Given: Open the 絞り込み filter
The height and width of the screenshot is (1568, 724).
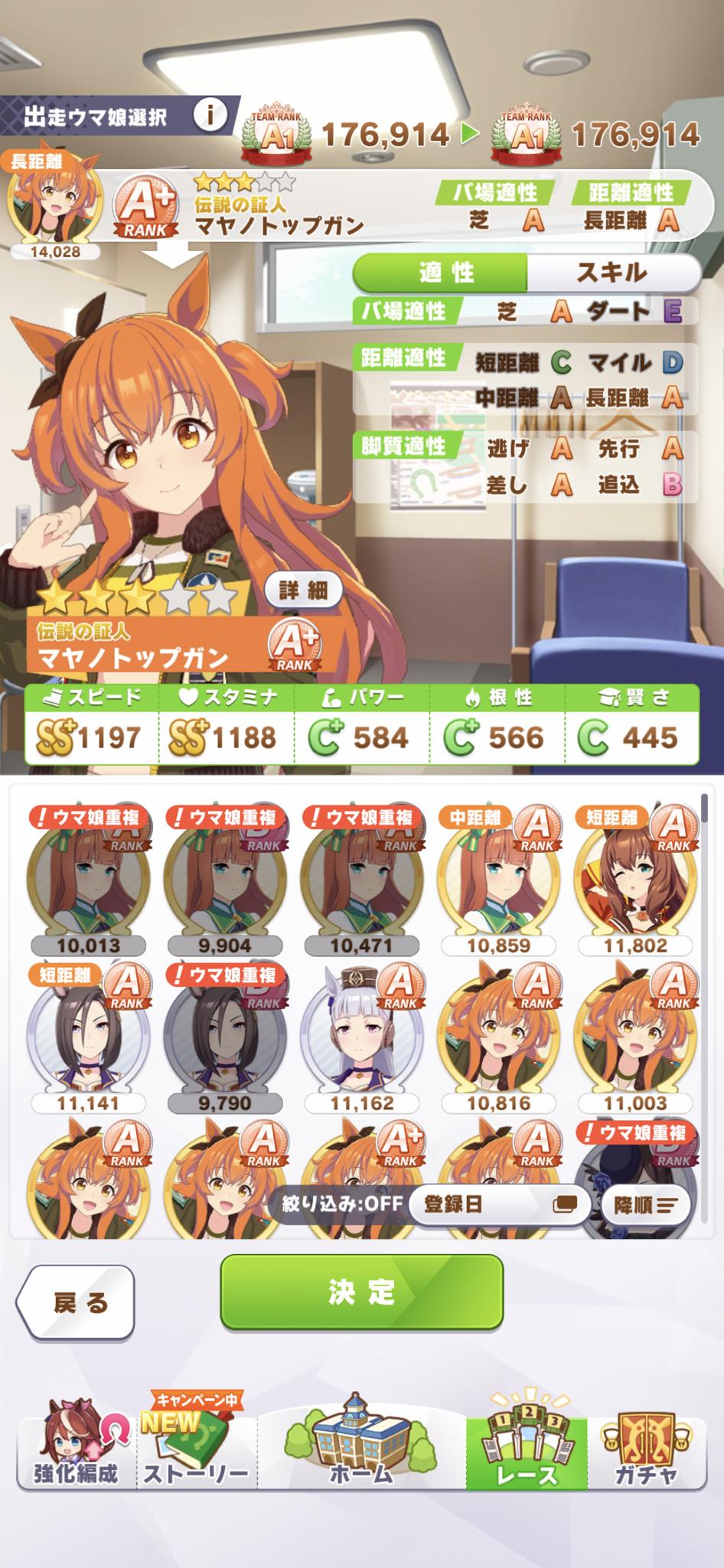Looking at the screenshot, I should coord(342,1204).
